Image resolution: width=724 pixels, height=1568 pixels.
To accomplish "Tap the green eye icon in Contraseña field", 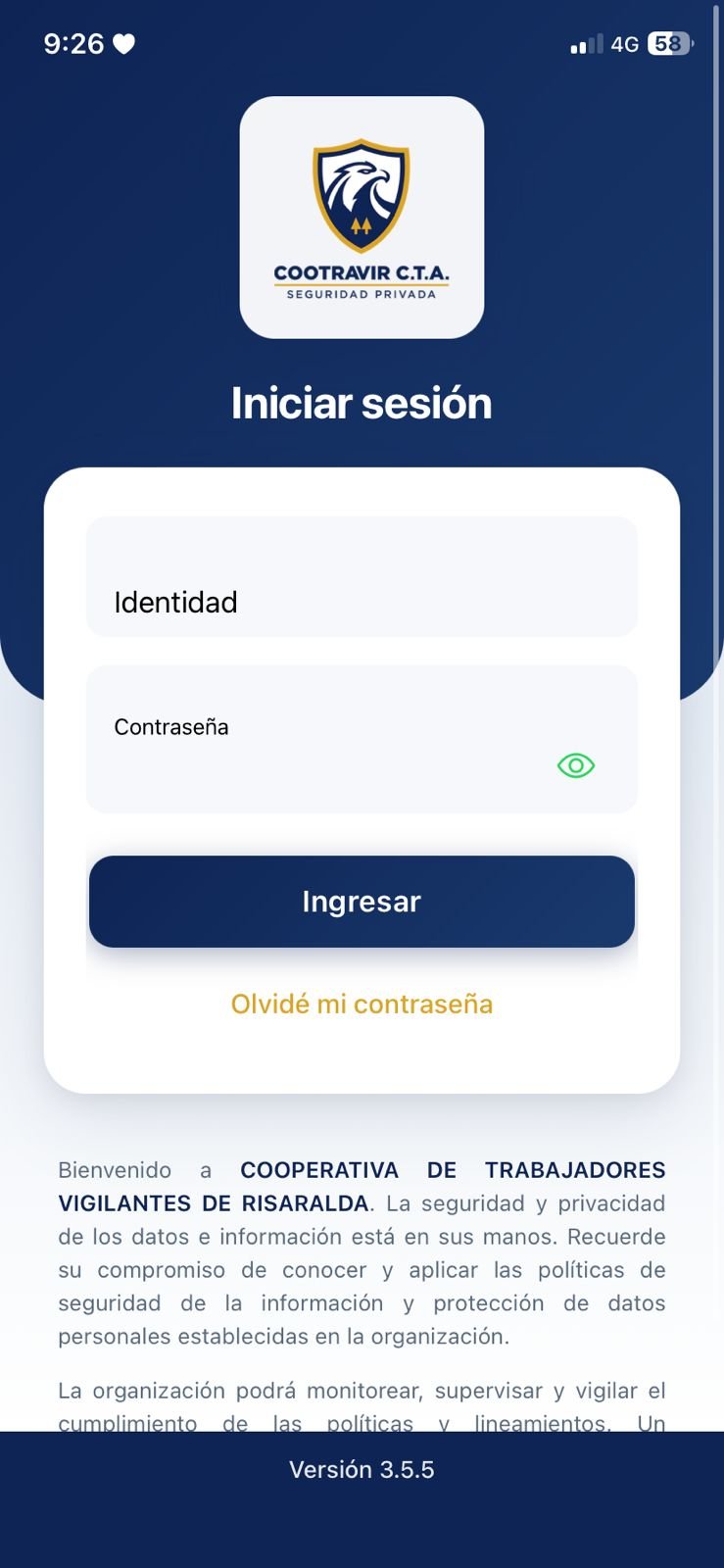I will pos(576,765).
